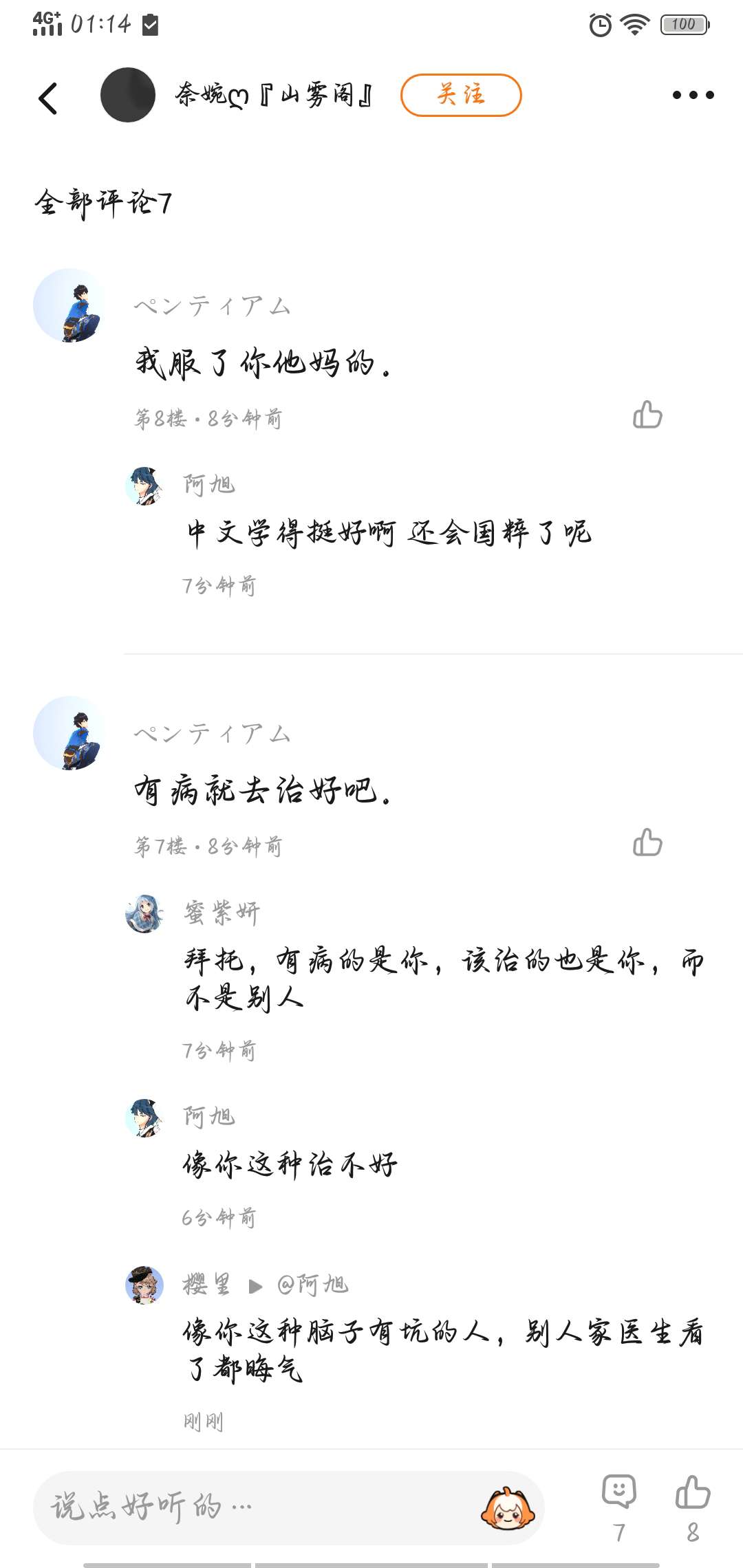Image resolution: width=743 pixels, height=1568 pixels.
Task: Open 樱星's profile avatar
Action: 144,1285
